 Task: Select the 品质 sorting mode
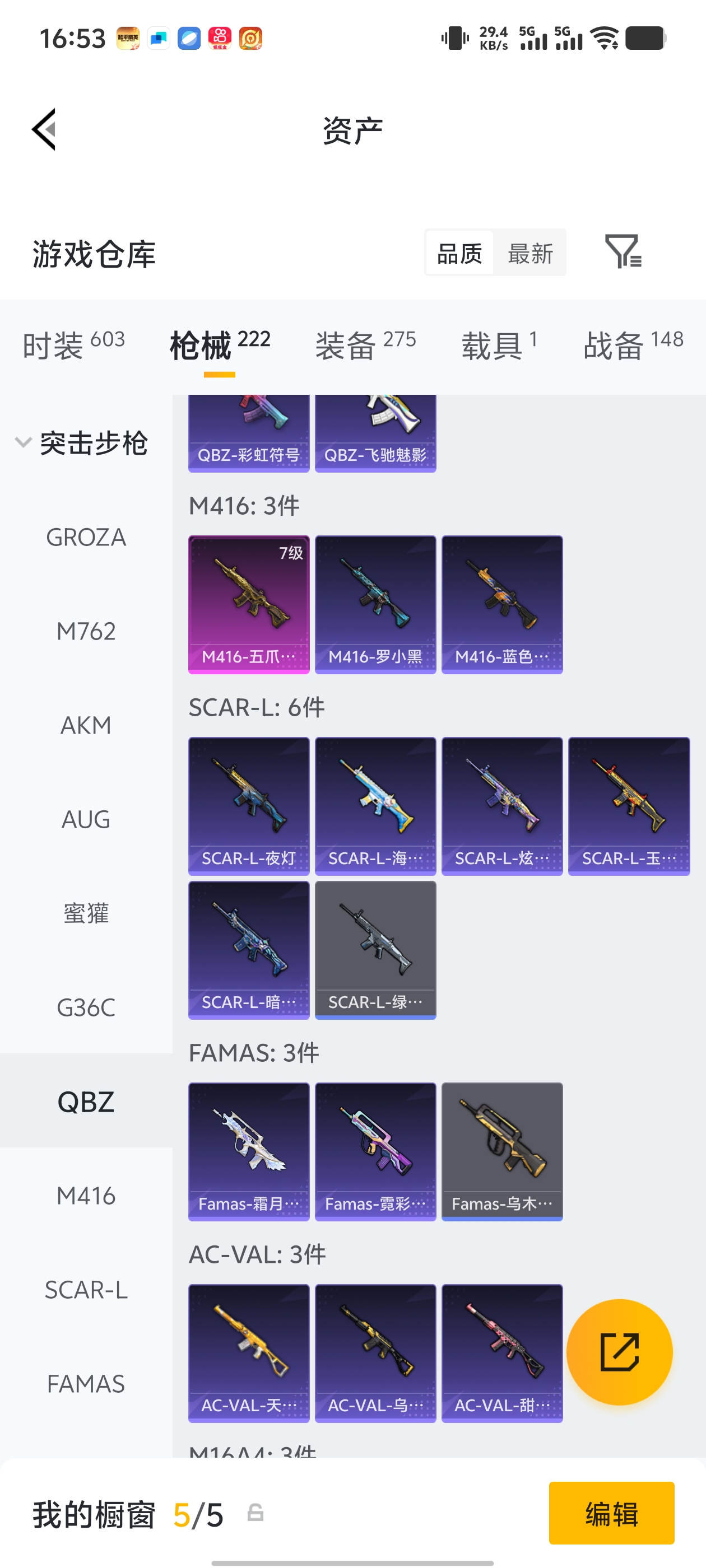[x=459, y=253]
